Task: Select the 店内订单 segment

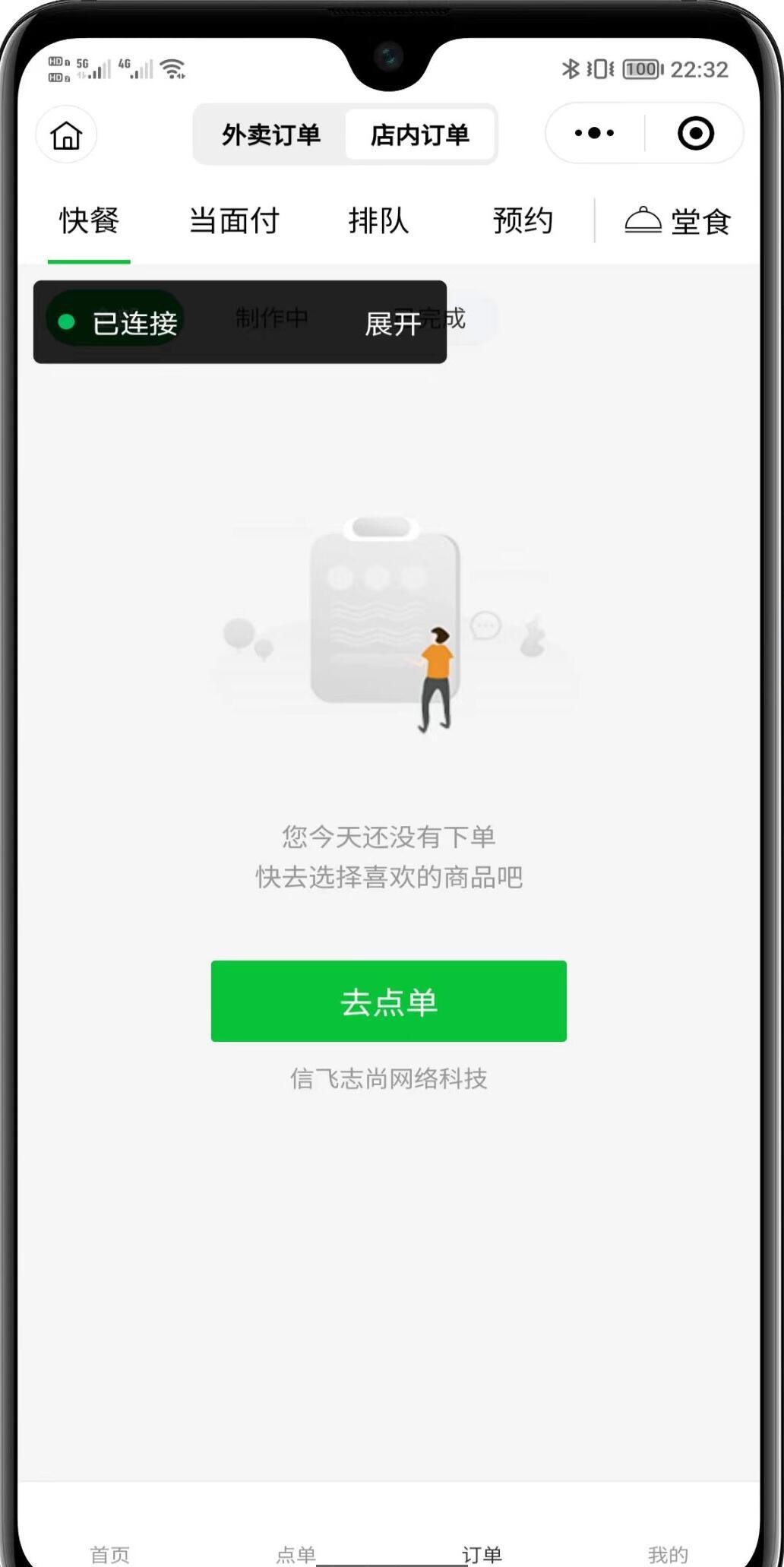Action: point(419,135)
